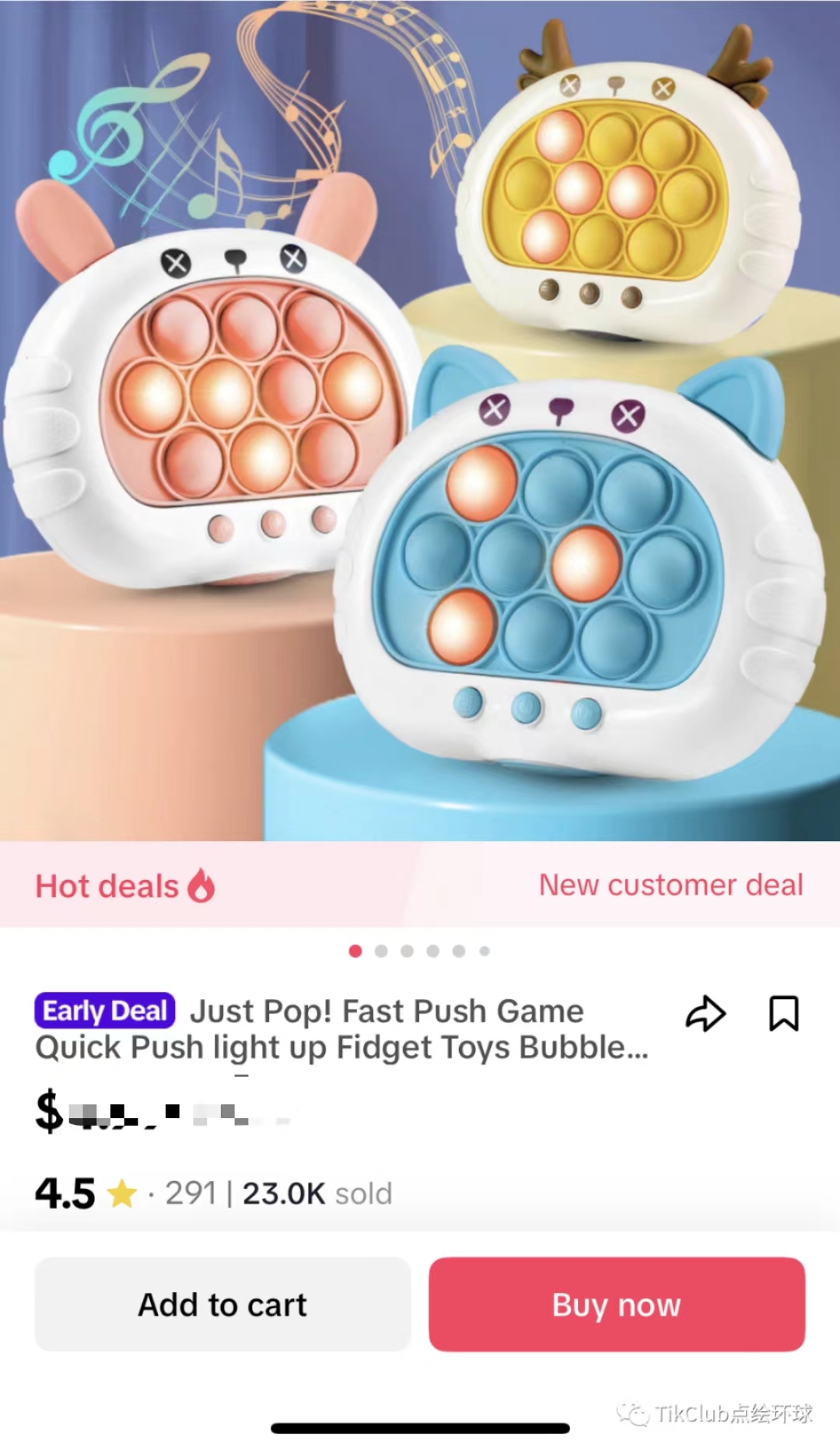The height and width of the screenshot is (1451, 840).
Task: Open the product image full view
Action: click(x=420, y=420)
